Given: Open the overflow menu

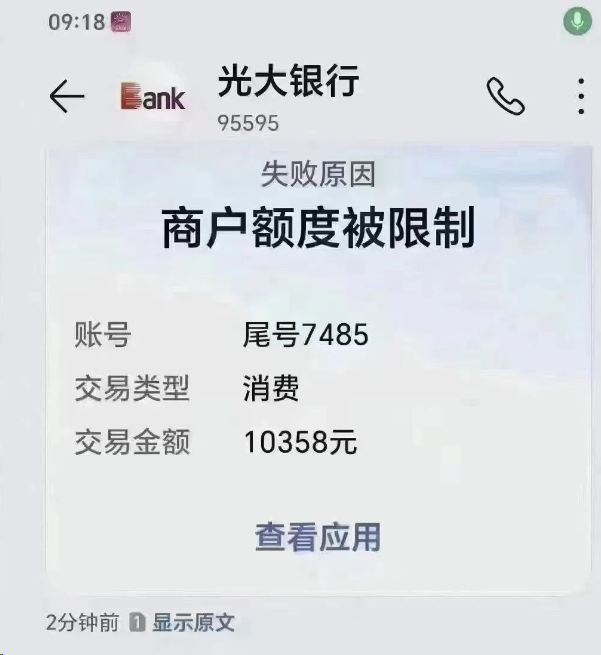Looking at the screenshot, I should point(581,96).
